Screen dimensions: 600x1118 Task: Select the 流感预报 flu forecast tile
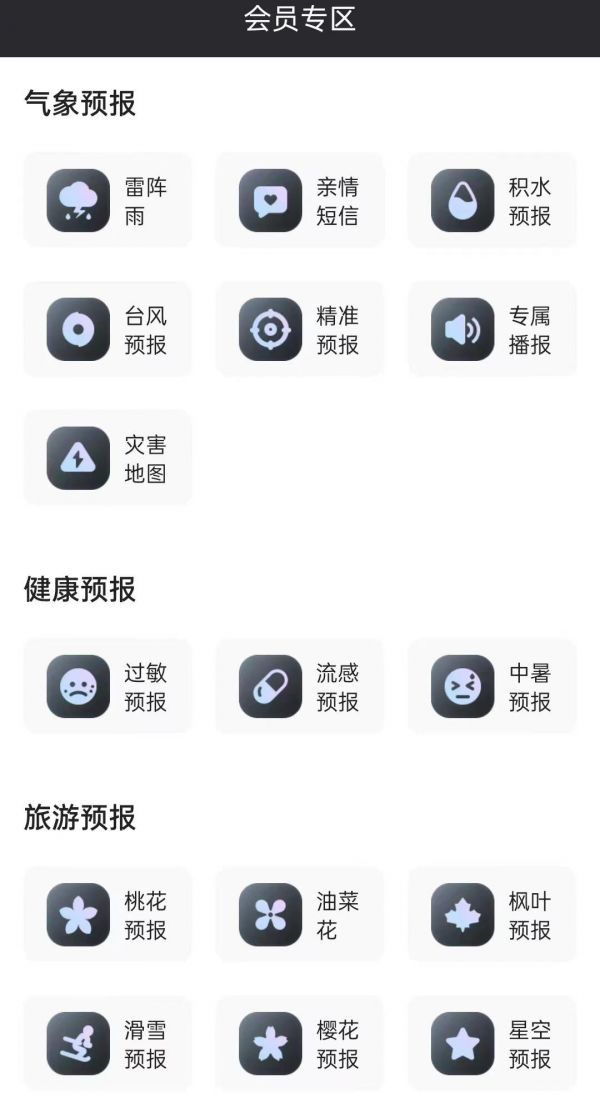point(300,687)
